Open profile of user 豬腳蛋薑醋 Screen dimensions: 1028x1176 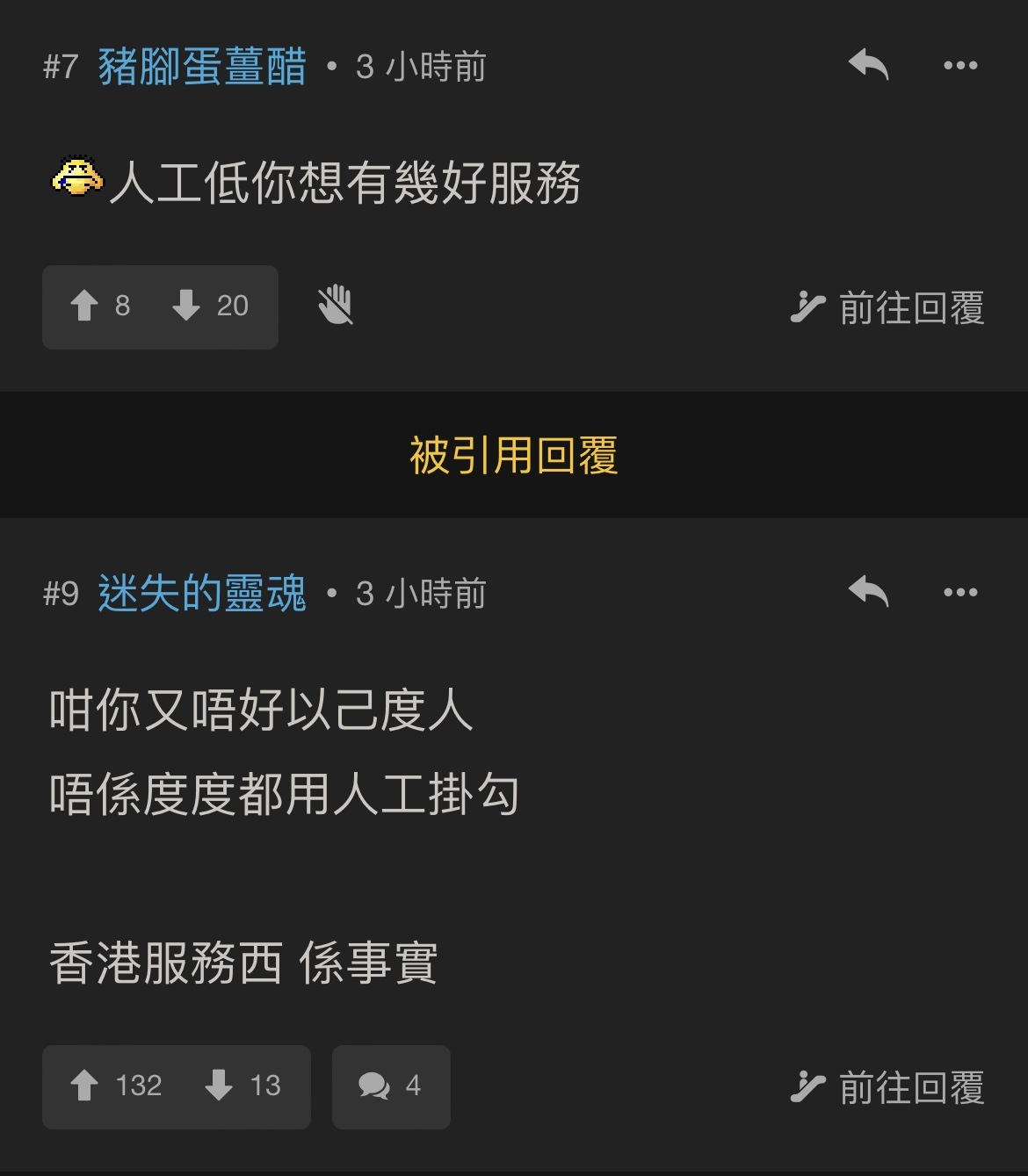point(200,66)
